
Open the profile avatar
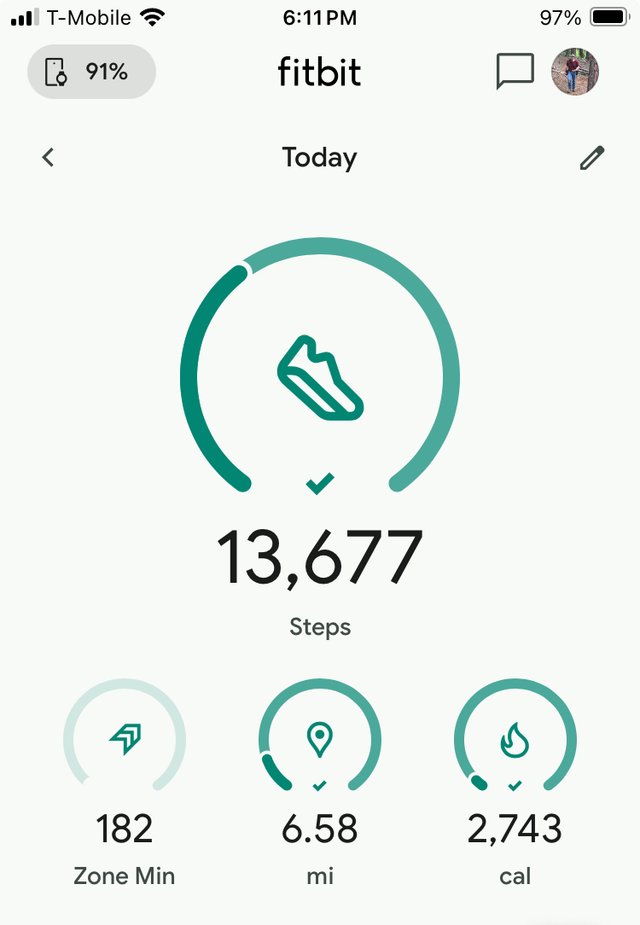pyautogui.click(x=575, y=72)
